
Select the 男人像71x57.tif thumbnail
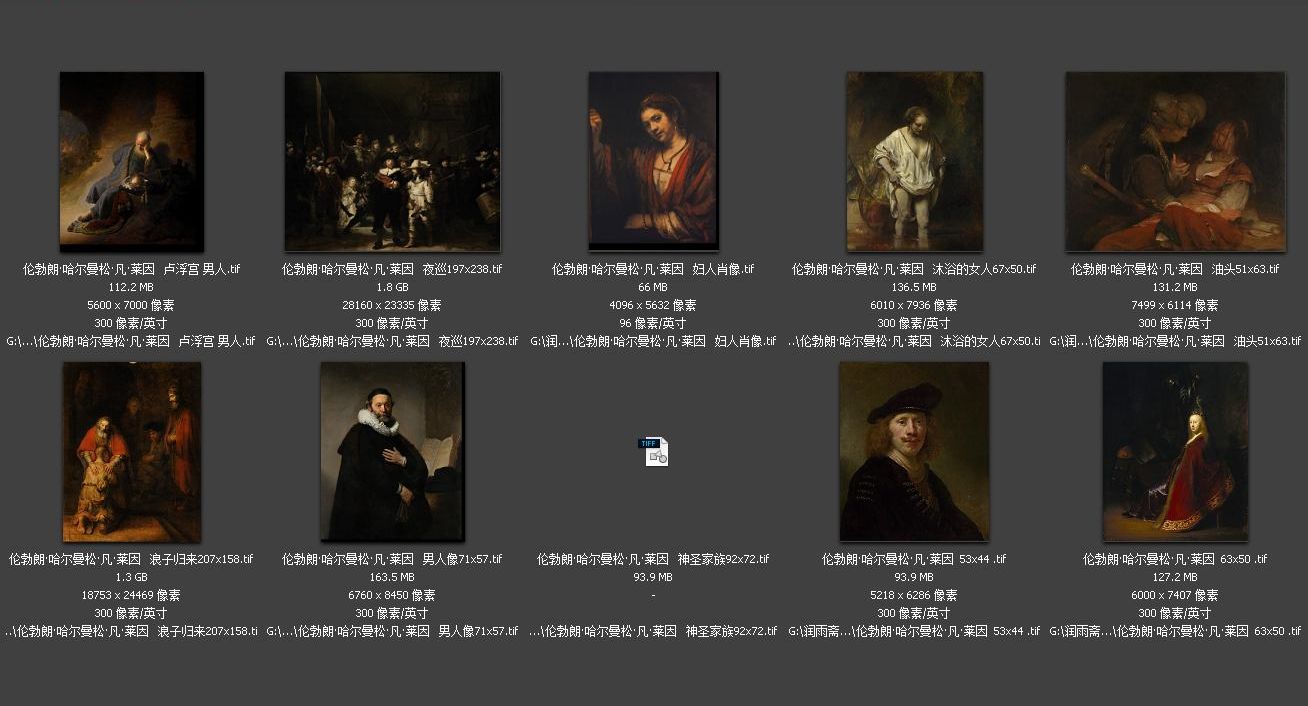tap(392, 451)
